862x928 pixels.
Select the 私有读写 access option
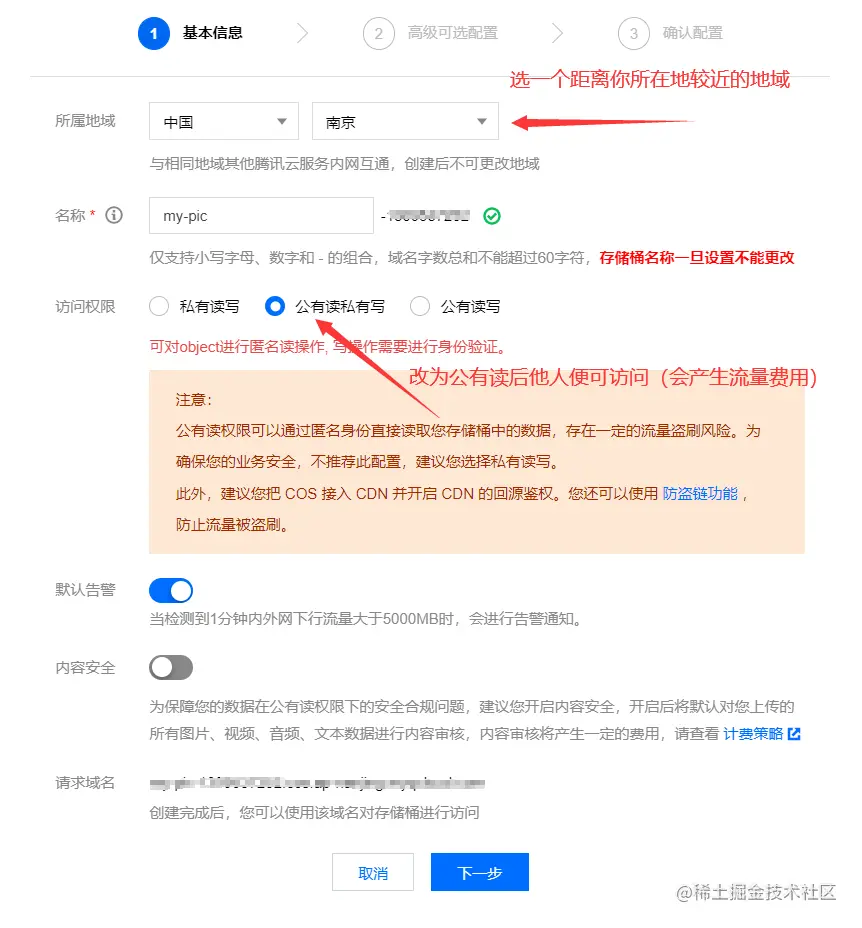click(160, 306)
